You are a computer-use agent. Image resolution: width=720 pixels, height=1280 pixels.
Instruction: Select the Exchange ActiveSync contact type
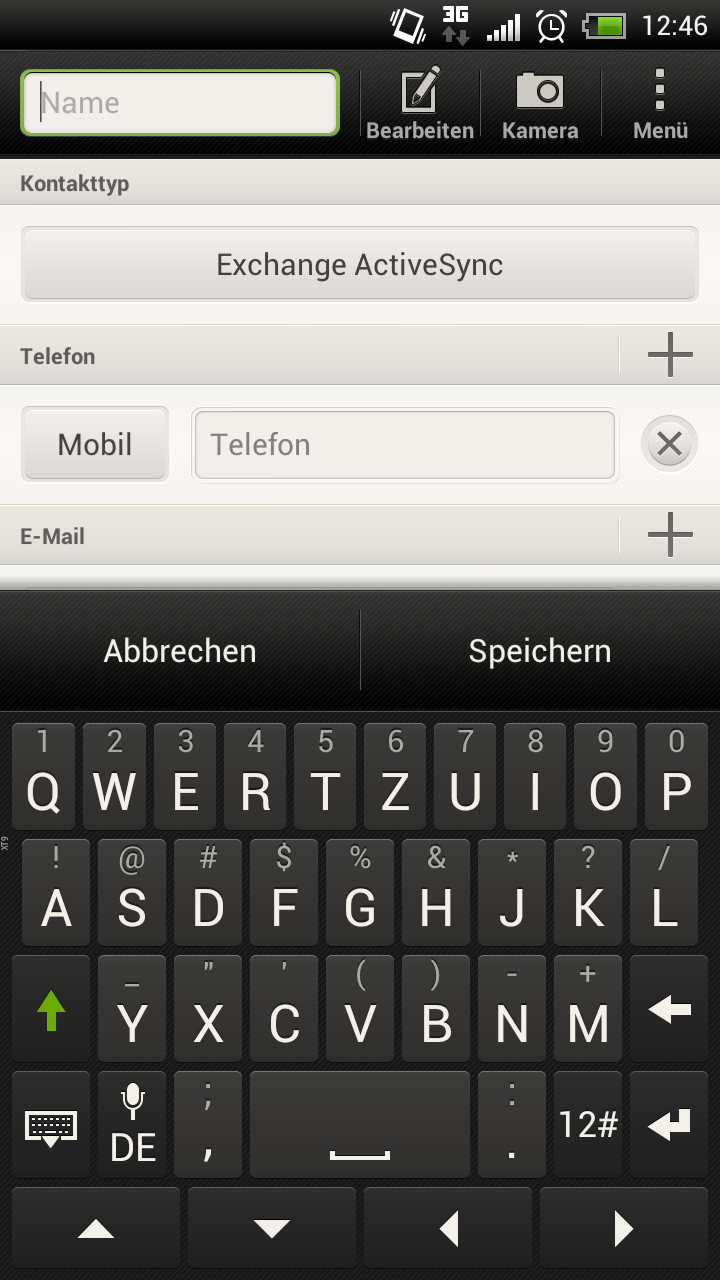point(360,265)
